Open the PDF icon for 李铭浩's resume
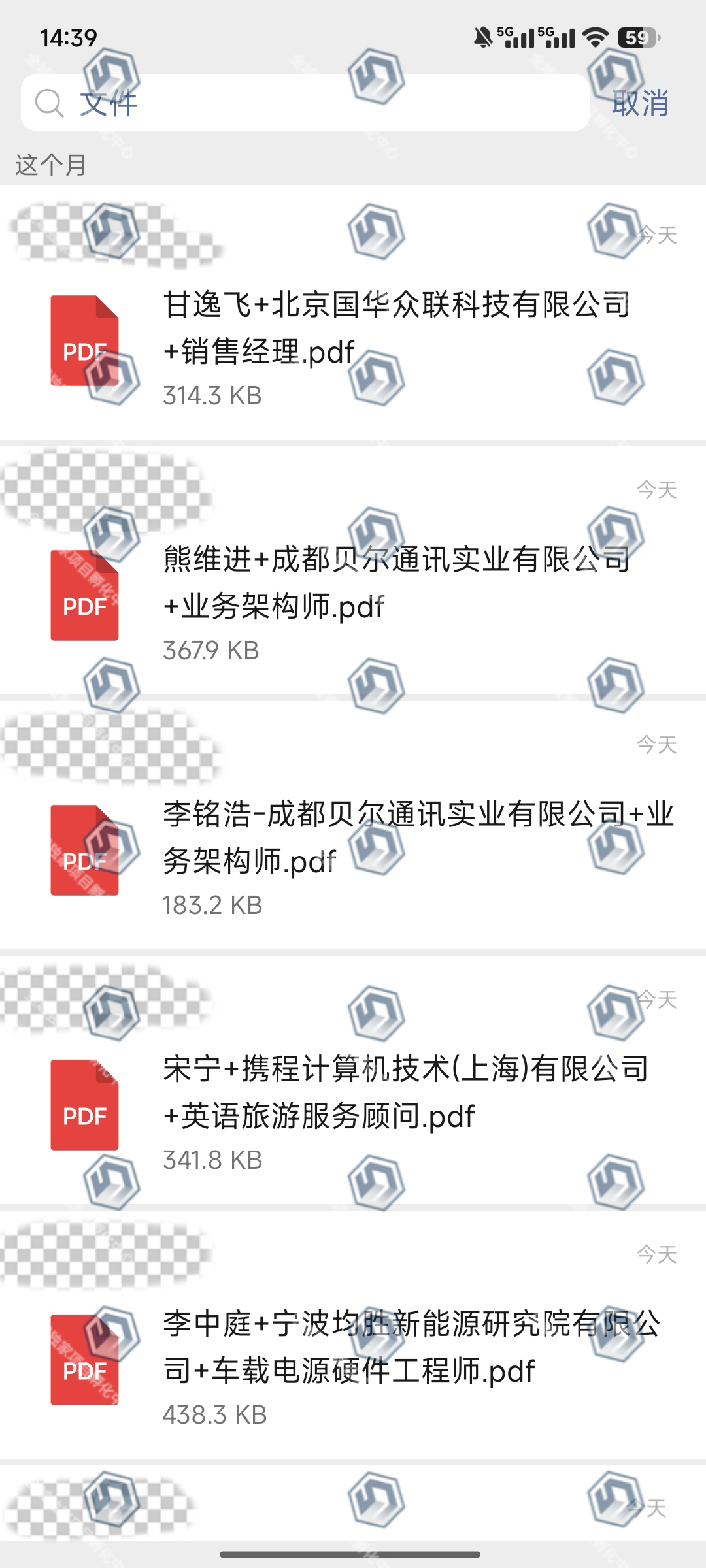 [84, 854]
